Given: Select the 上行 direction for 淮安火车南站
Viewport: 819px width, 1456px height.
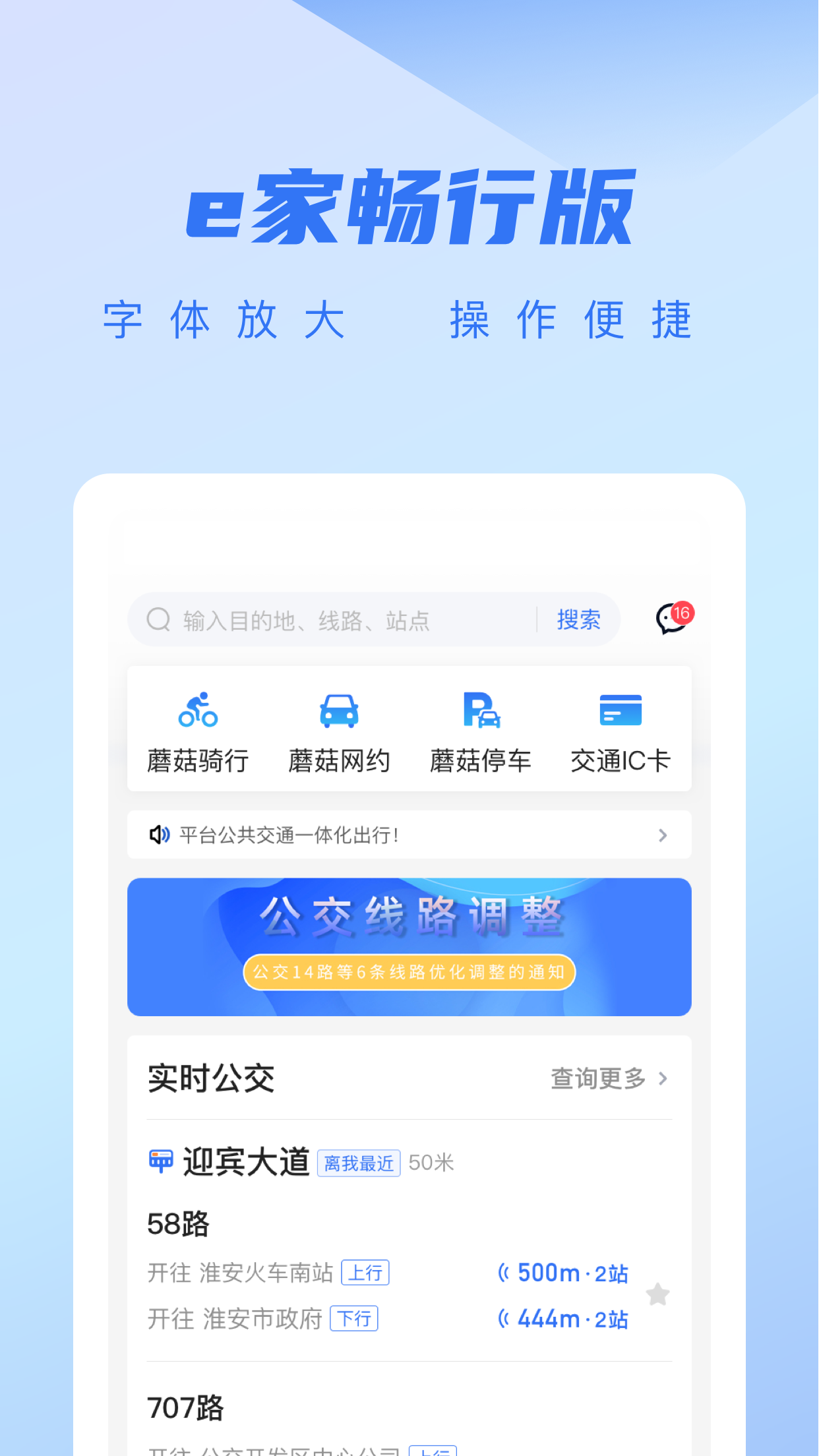Looking at the screenshot, I should pos(365,1273).
